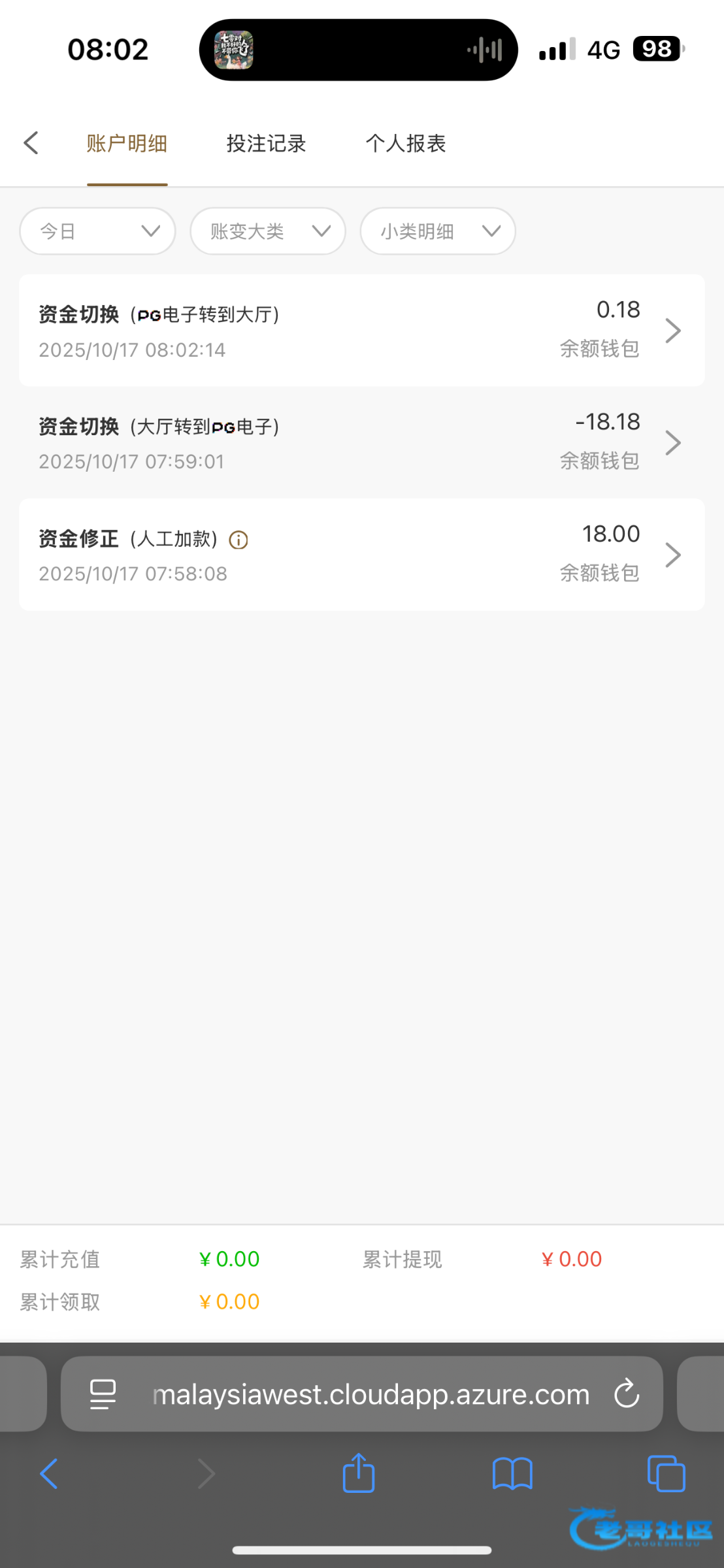
Task: Open the -18.18 大厅转到PG电子 transaction
Action: click(x=361, y=442)
